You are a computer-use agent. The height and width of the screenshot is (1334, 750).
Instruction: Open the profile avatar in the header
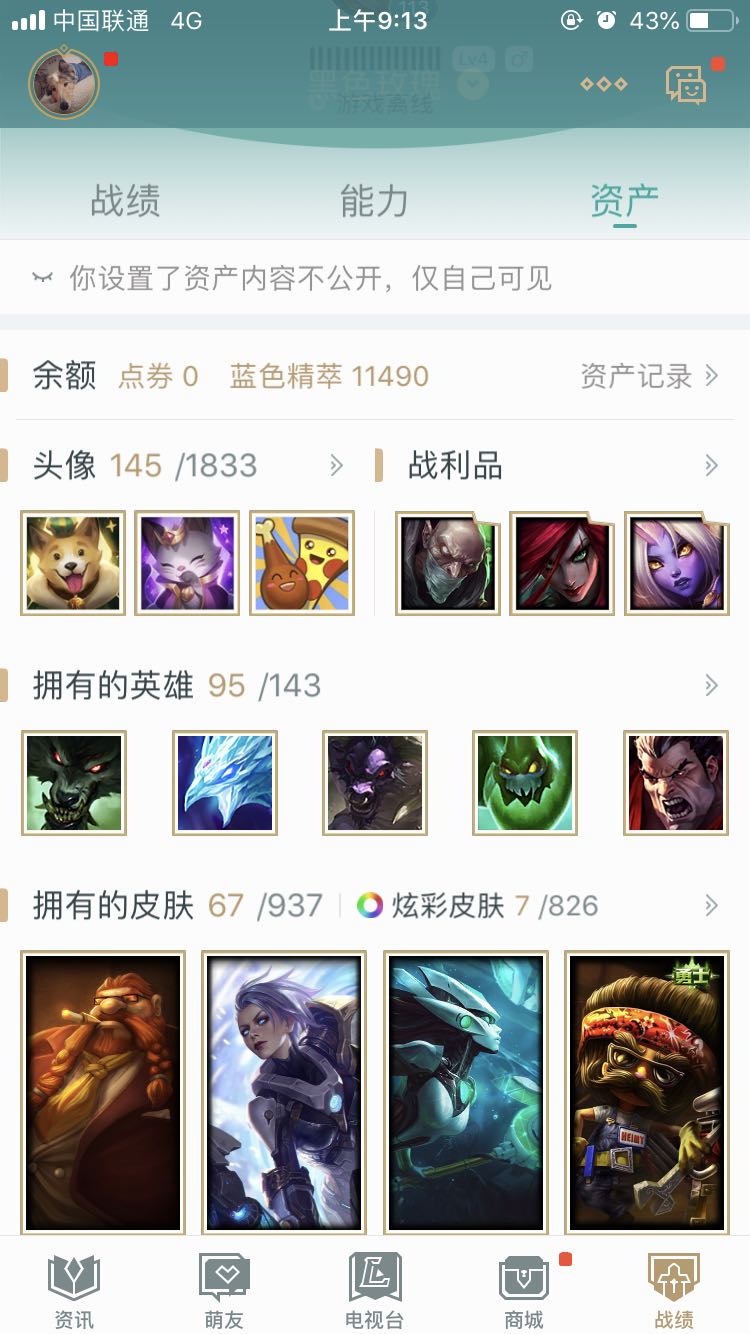65,83
